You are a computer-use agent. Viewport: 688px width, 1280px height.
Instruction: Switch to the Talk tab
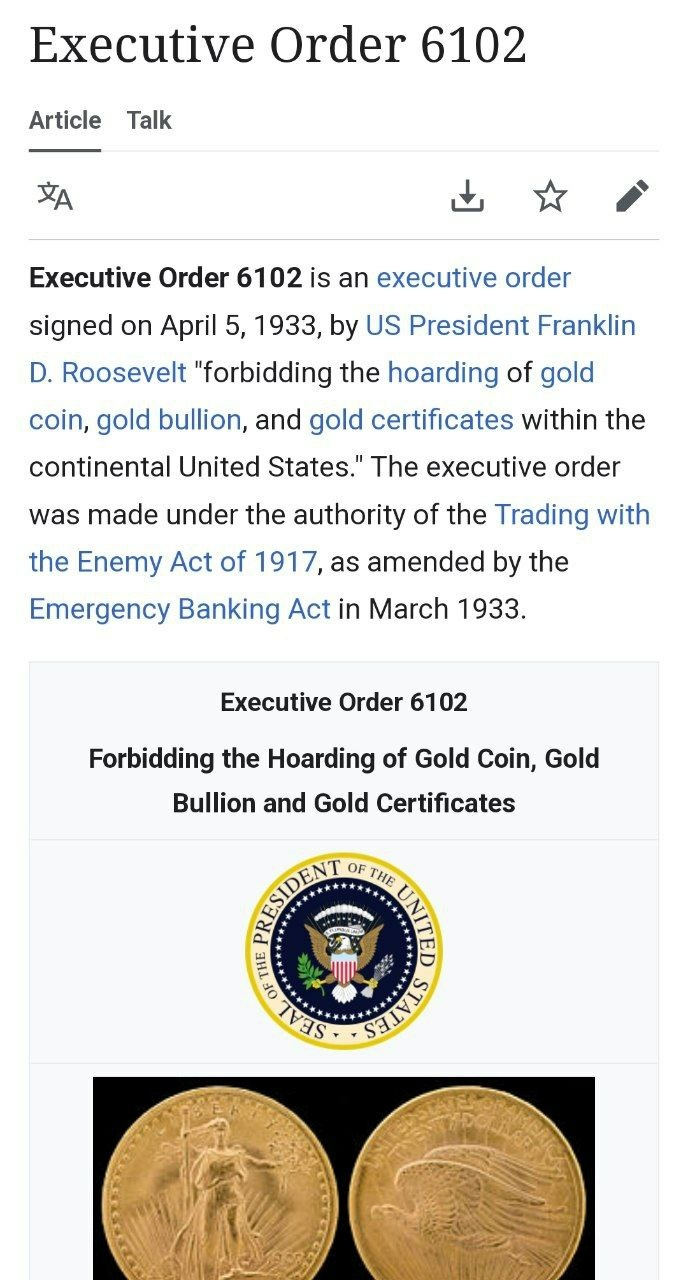tap(149, 121)
